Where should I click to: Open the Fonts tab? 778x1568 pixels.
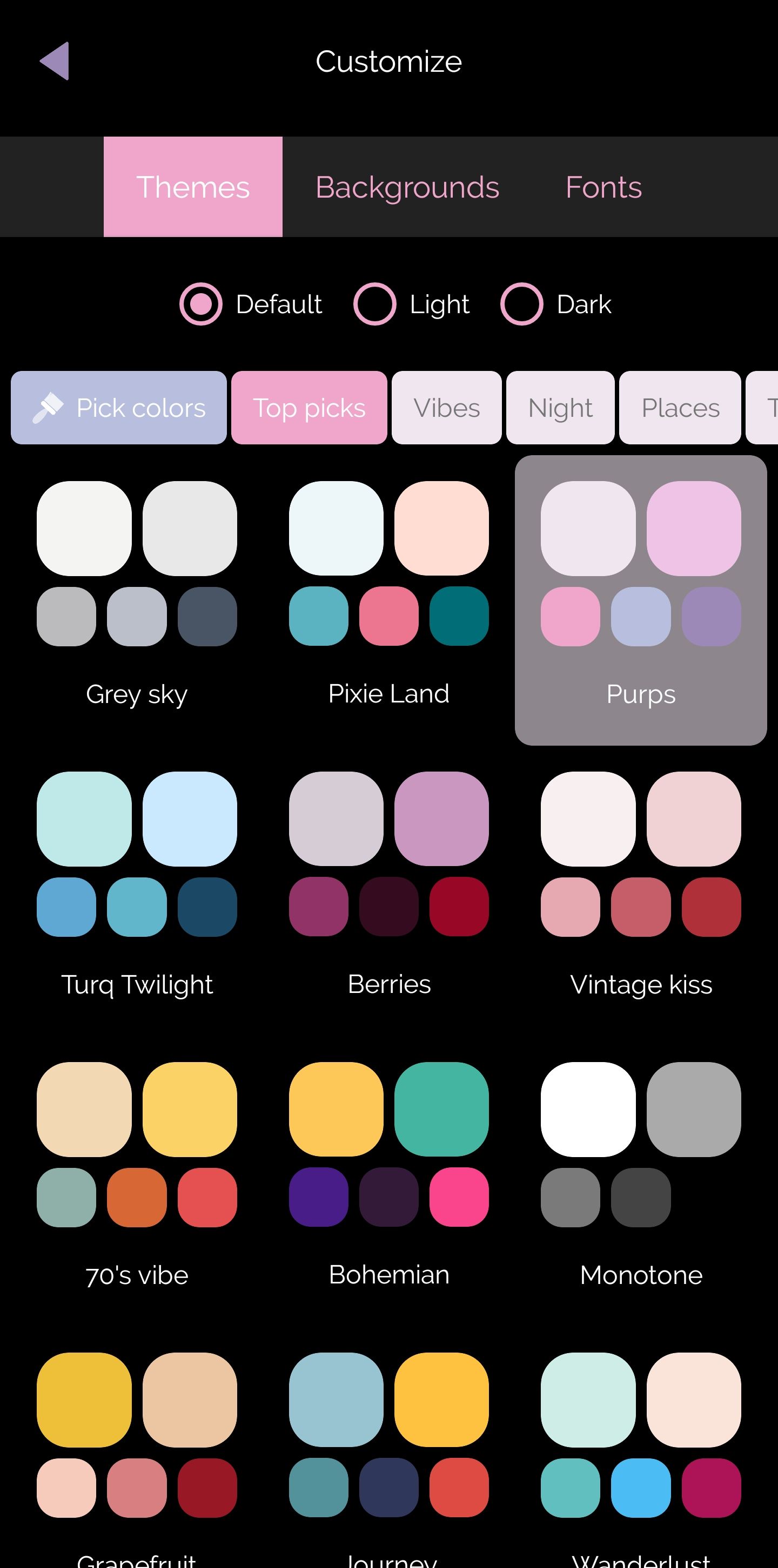(x=603, y=187)
